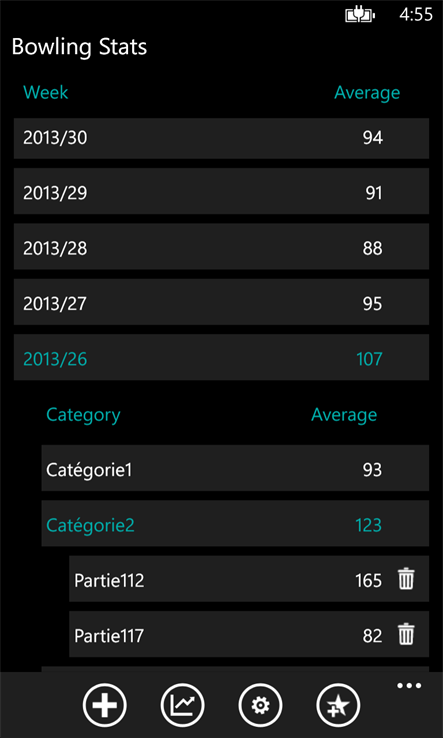Viewport: 443px width, 738px height.
Task: Delete game Partie112
Action: tap(406, 578)
